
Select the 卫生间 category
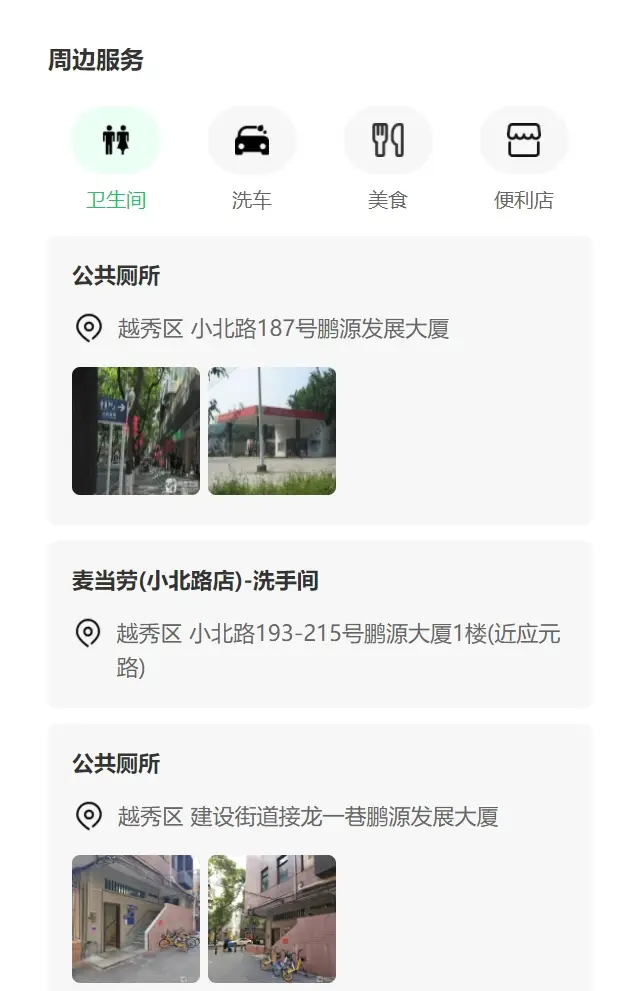[x=116, y=141]
